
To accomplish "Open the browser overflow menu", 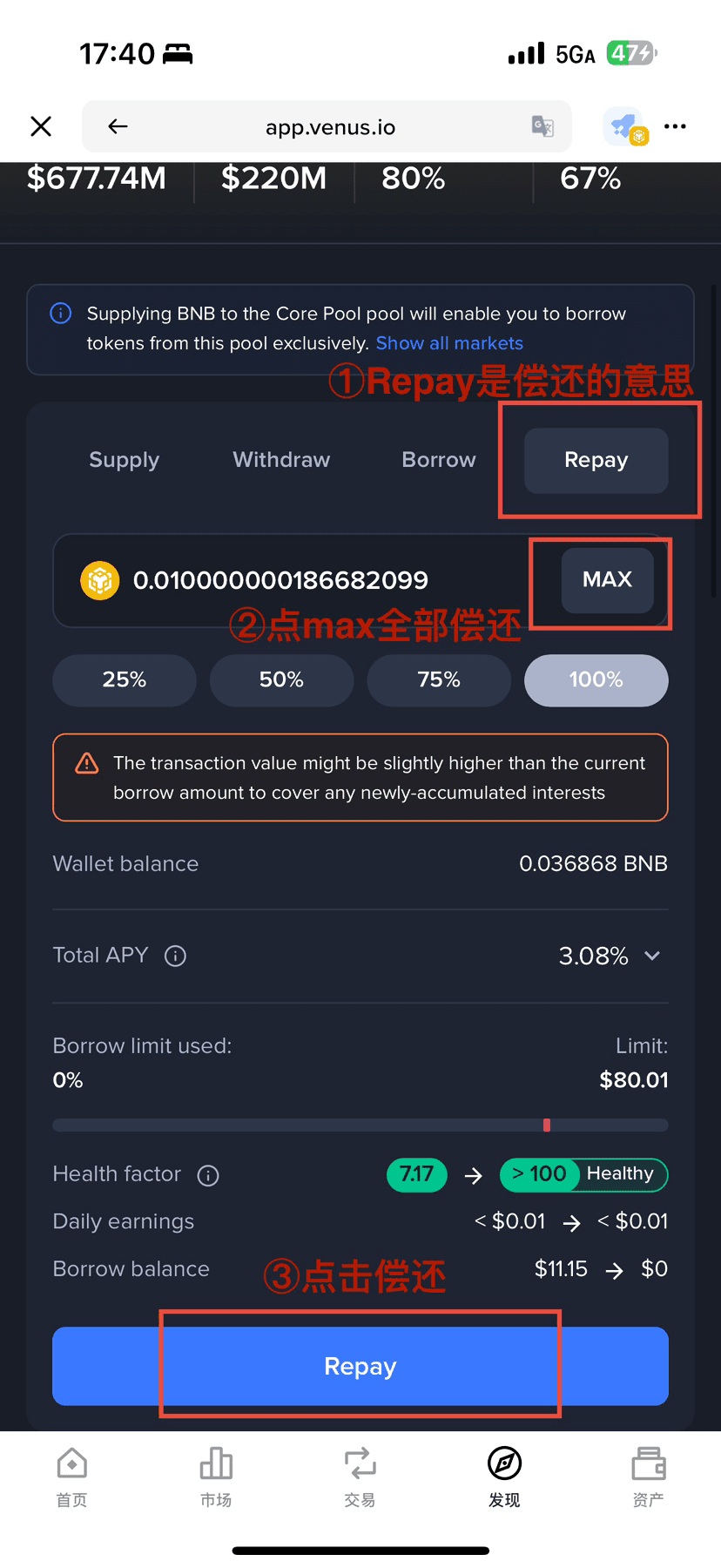I will [x=675, y=126].
